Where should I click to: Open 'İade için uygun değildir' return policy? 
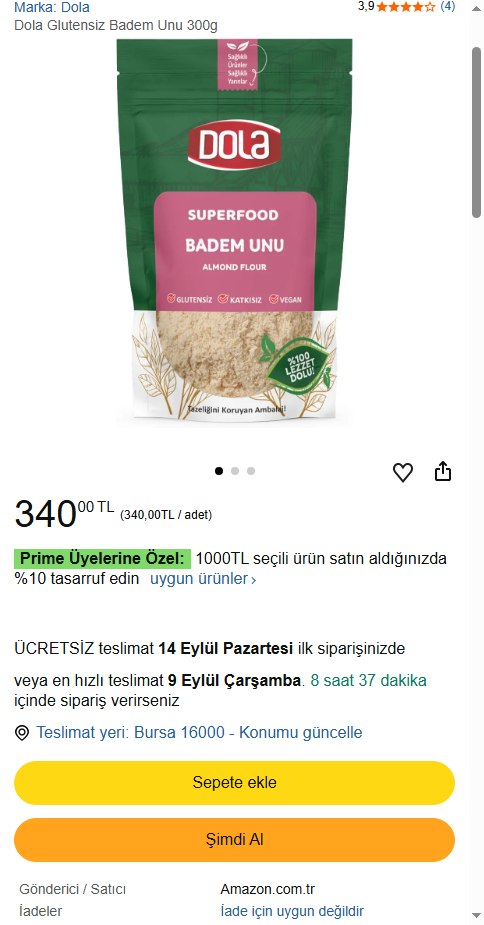292,911
